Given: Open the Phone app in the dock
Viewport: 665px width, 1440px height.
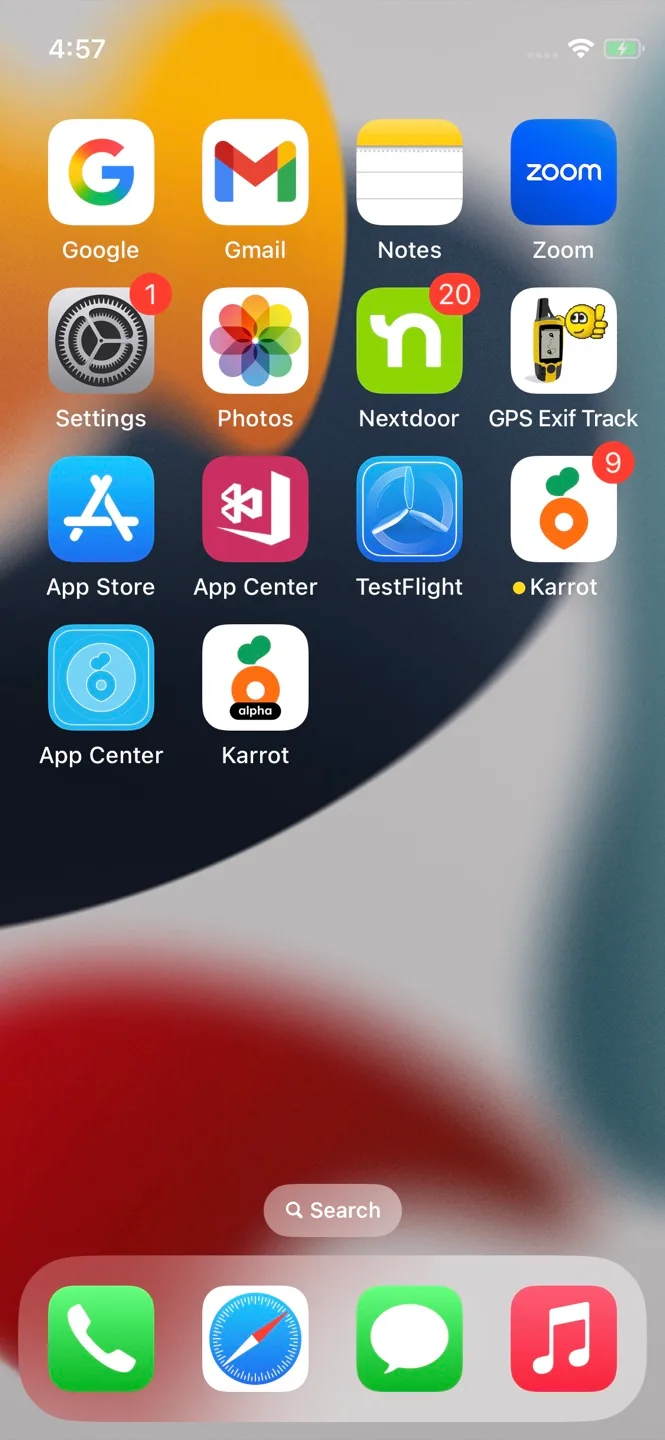Looking at the screenshot, I should pyautogui.click(x=101, y=1338).
